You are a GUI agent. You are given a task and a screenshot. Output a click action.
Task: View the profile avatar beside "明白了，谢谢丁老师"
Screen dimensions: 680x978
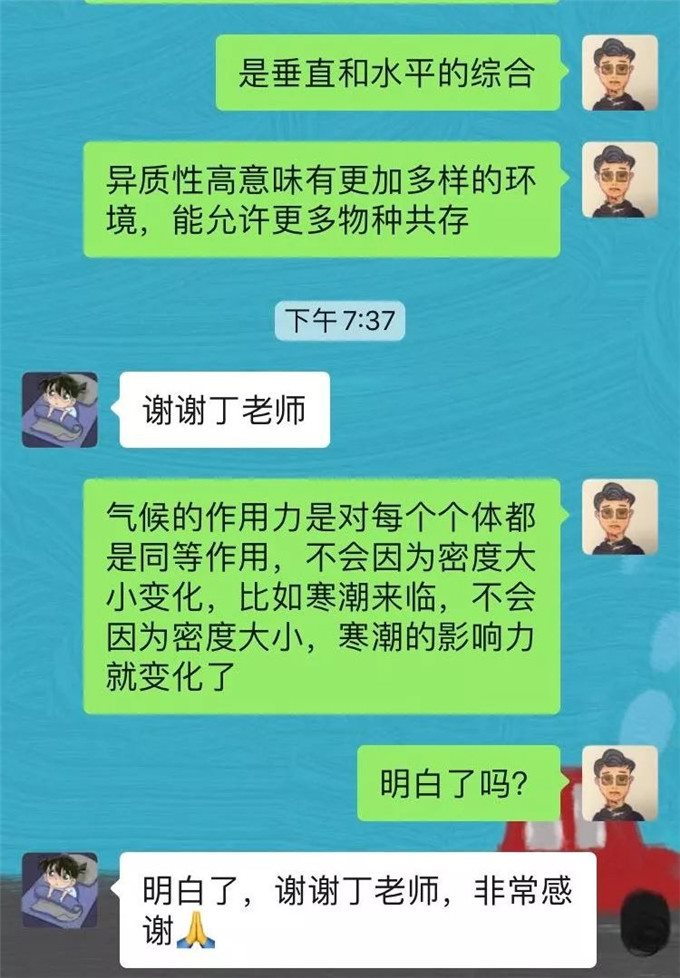coord(60,890)
